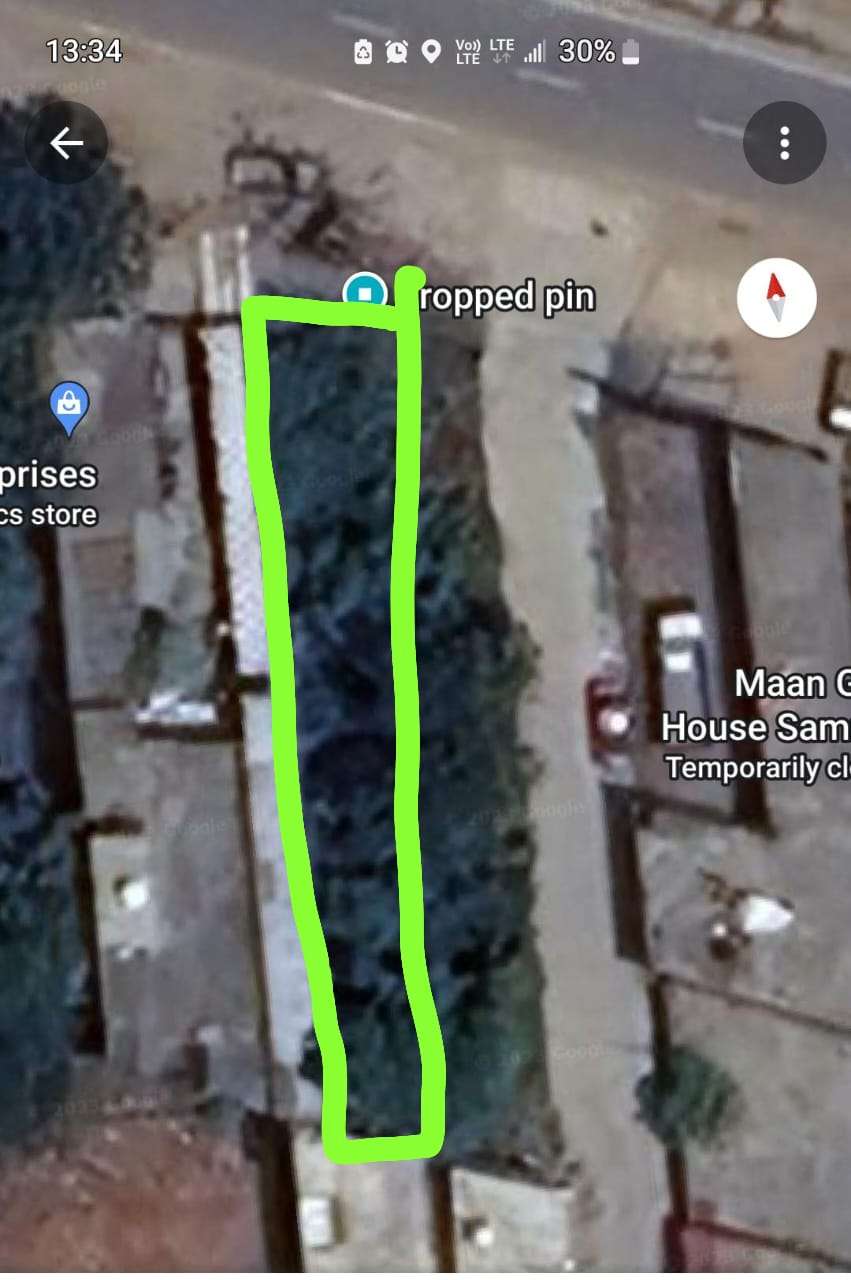Select the dropped pin marker

coord(365,293)
